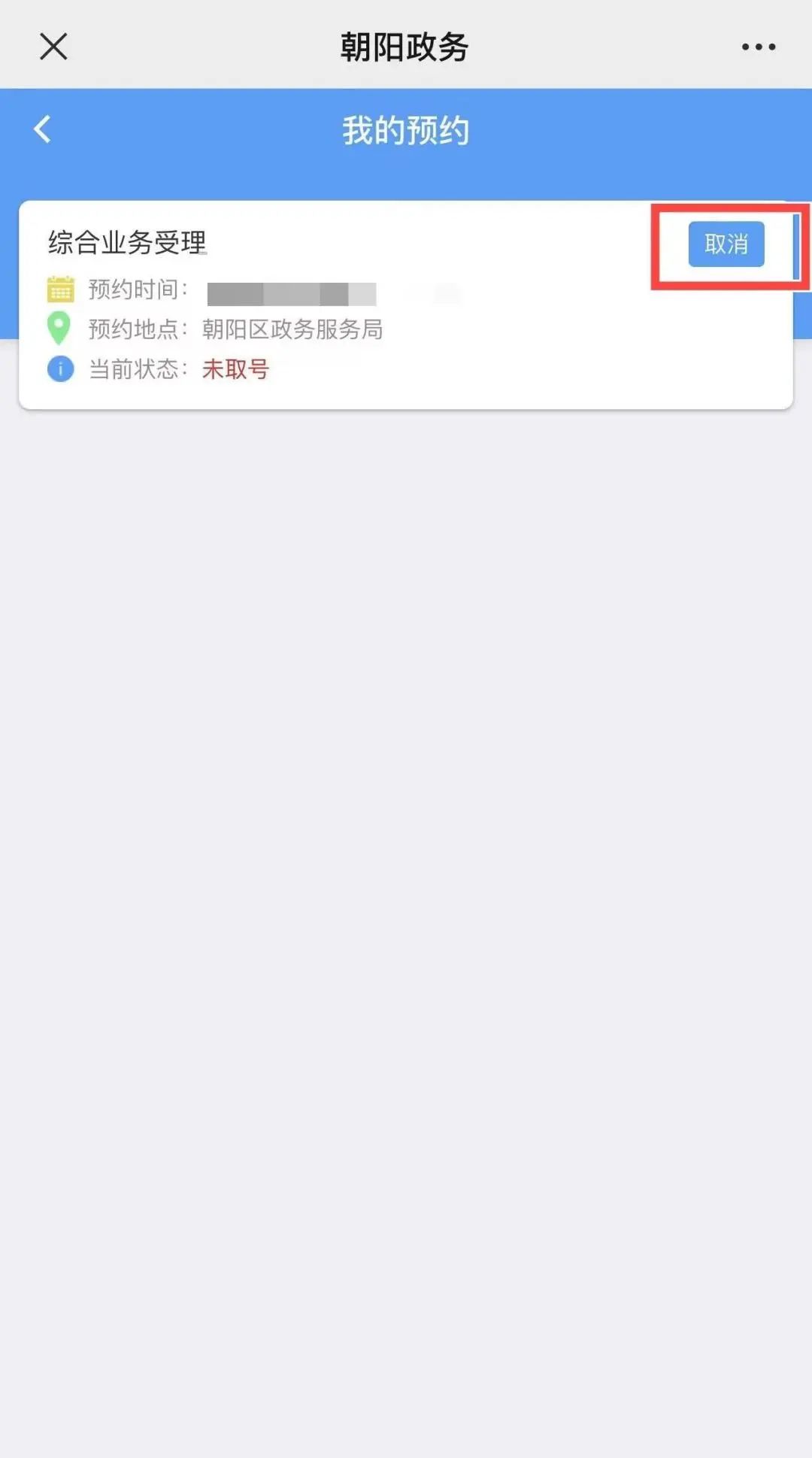Open the three-dot overflow menu
This screenshot has height=1458, width=812.
click(x=758, y=47)
